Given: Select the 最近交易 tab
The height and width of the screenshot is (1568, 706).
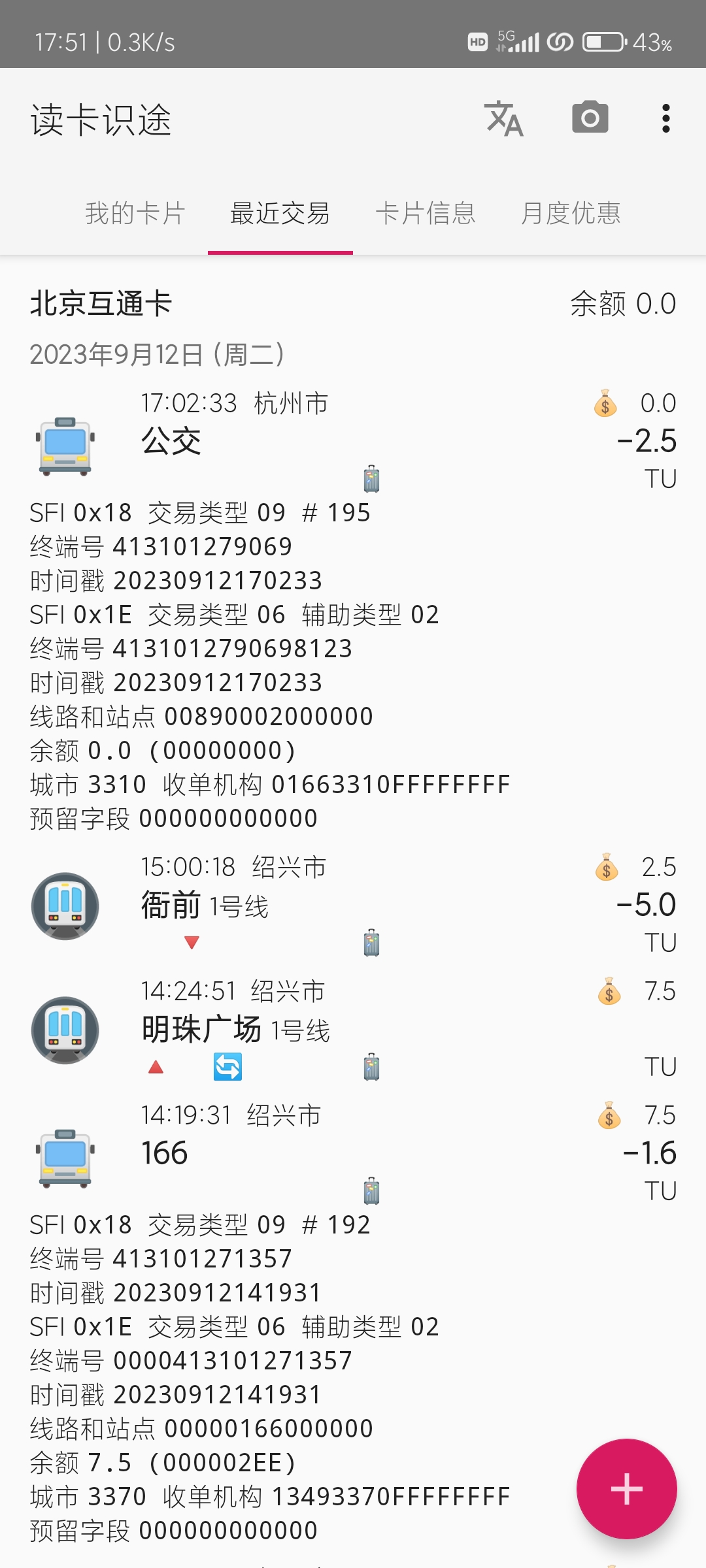Looking at the screenshot, I should [280, 214].
